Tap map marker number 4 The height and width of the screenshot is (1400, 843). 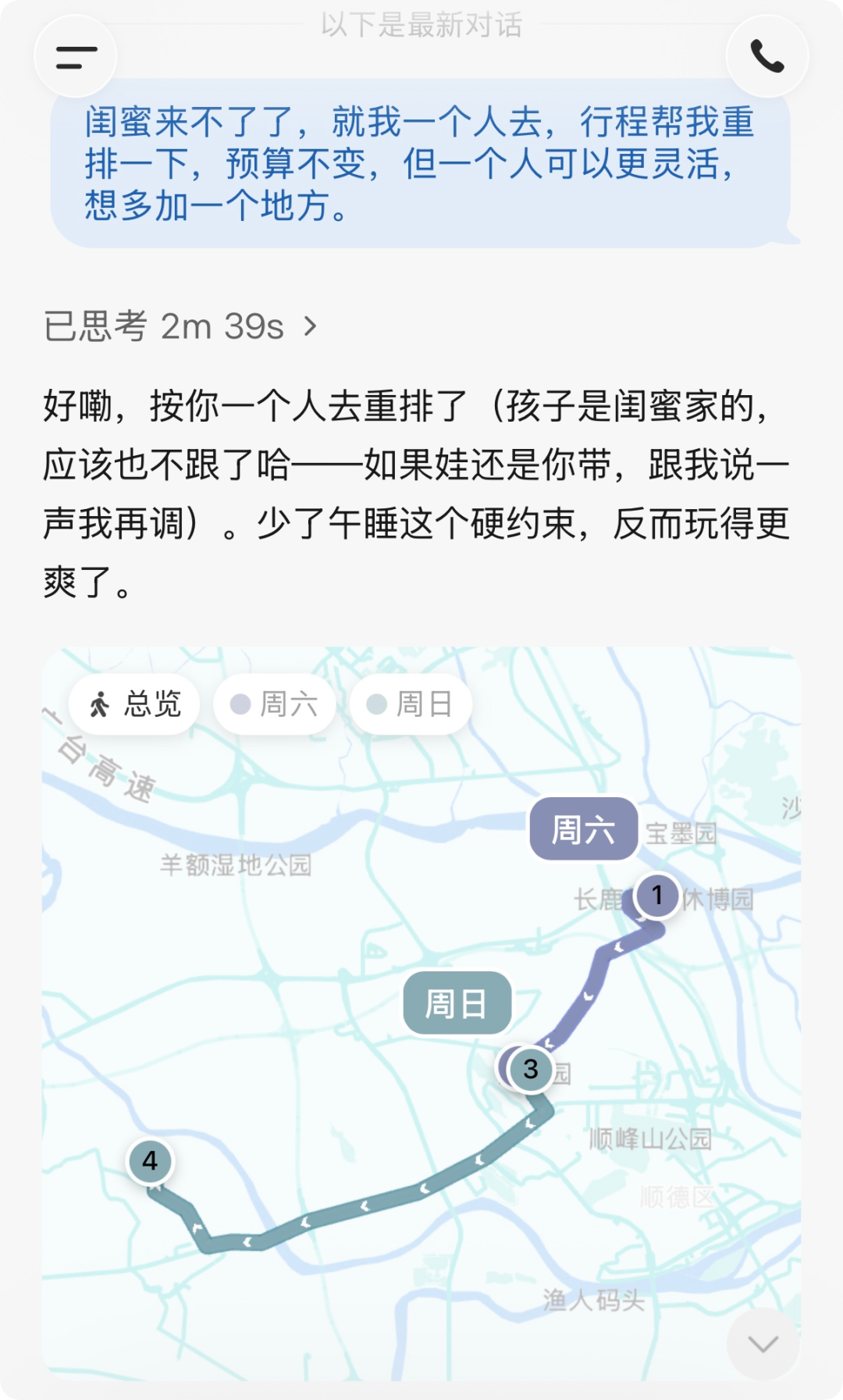pos(150,1161)
